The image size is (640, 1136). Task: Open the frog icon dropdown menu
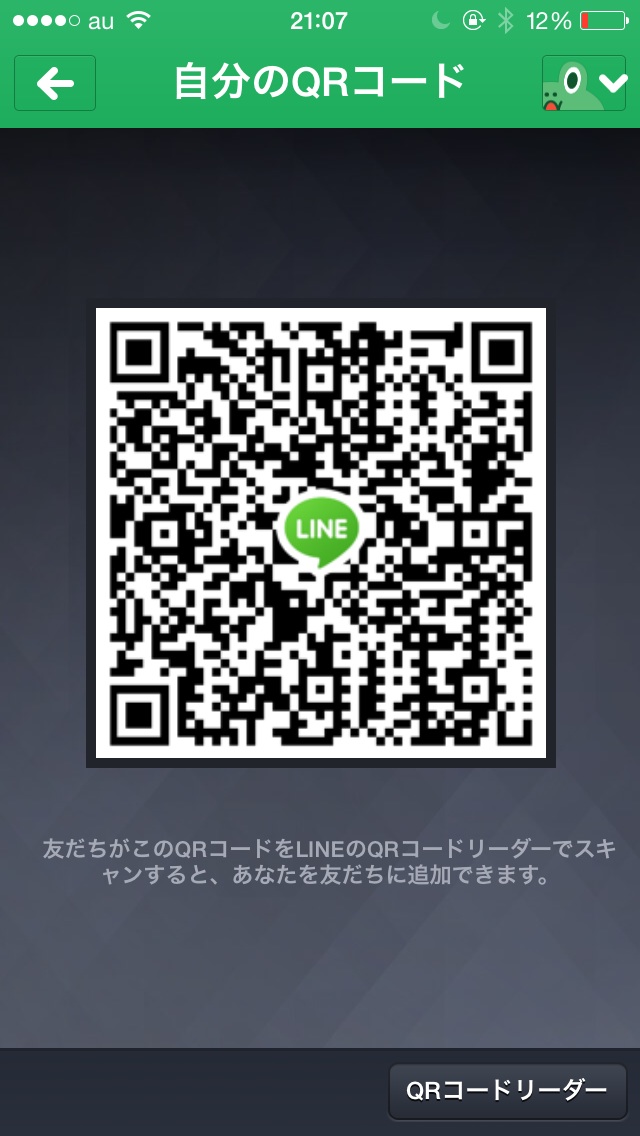tap(583, 83)
